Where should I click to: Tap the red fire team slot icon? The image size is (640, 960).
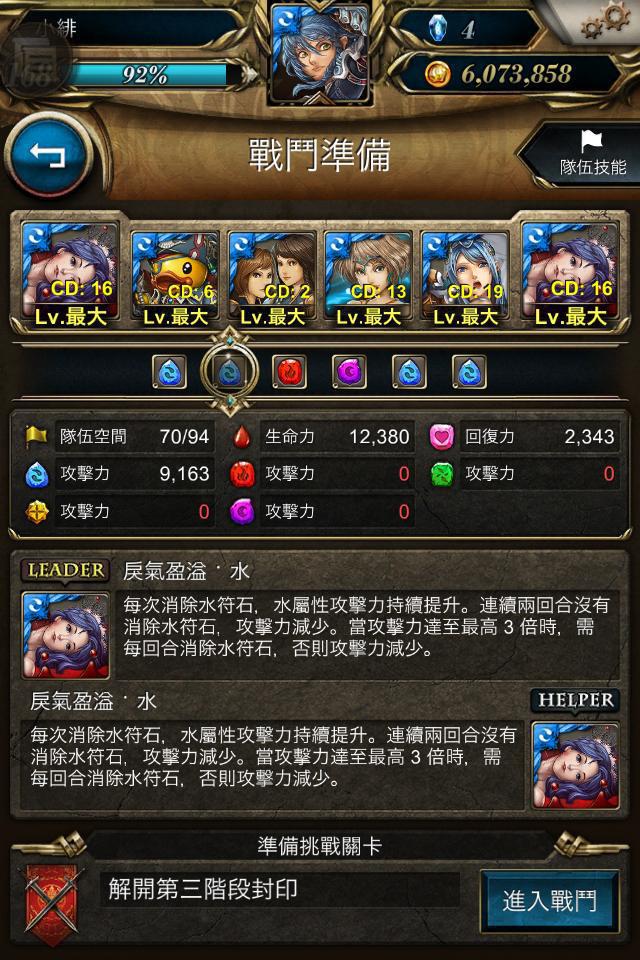point(289,372)
